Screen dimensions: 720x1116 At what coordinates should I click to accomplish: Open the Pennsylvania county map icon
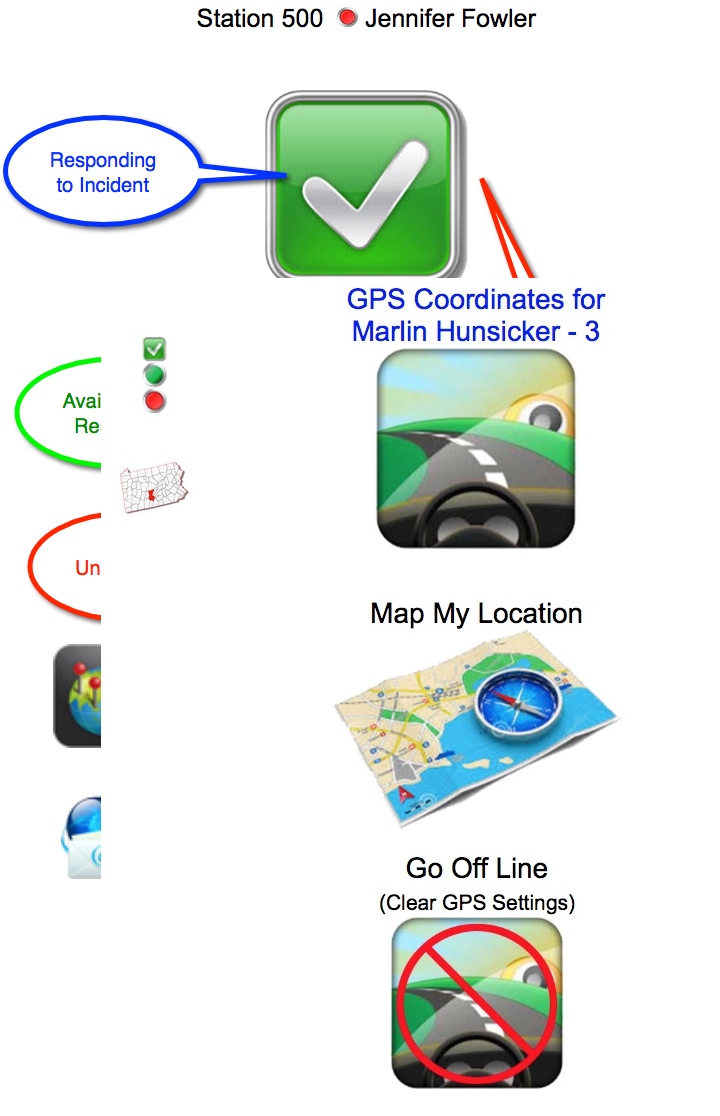click(x=153, y=490)
